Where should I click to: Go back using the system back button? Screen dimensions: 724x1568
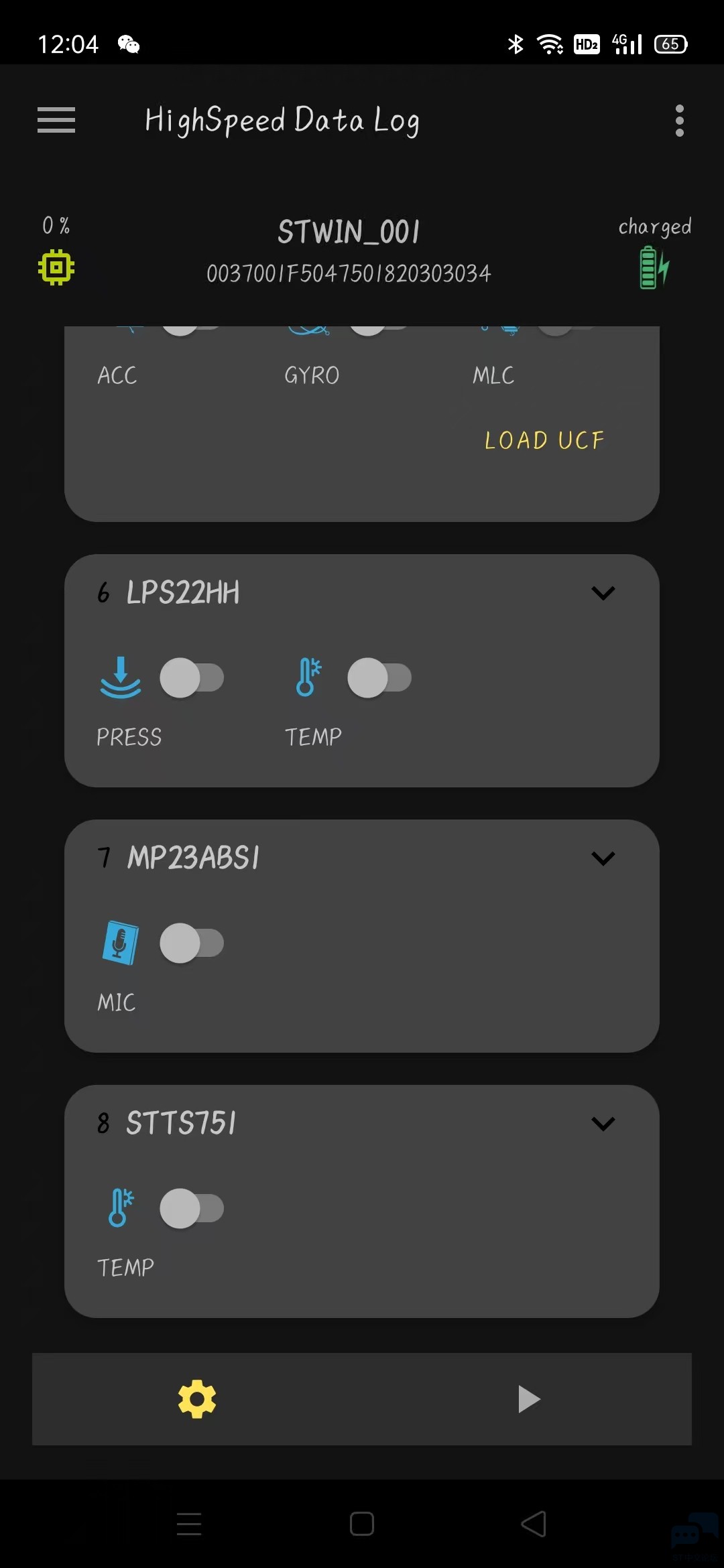click(534, 1524)
